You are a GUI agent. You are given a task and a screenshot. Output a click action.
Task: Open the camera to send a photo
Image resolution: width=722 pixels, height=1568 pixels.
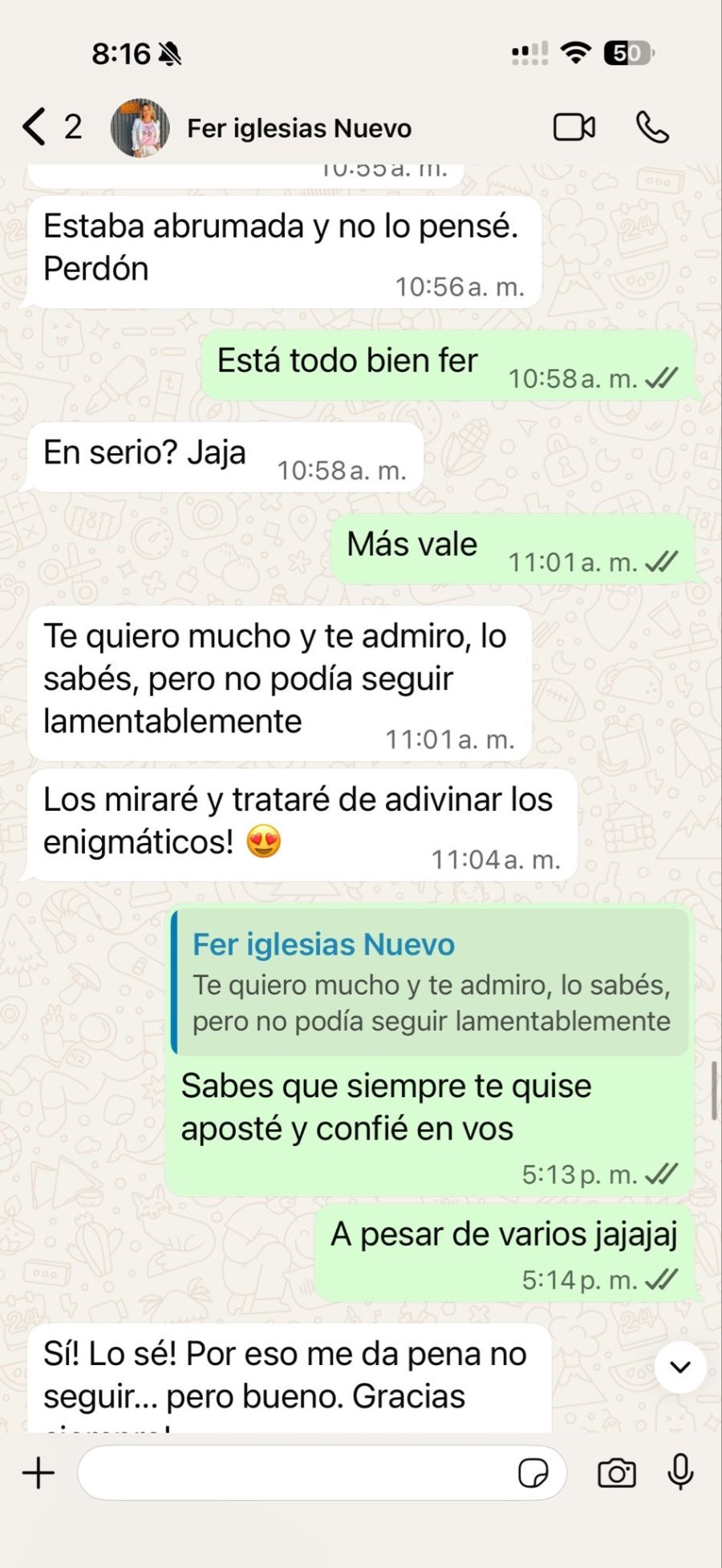[616, 1473]
